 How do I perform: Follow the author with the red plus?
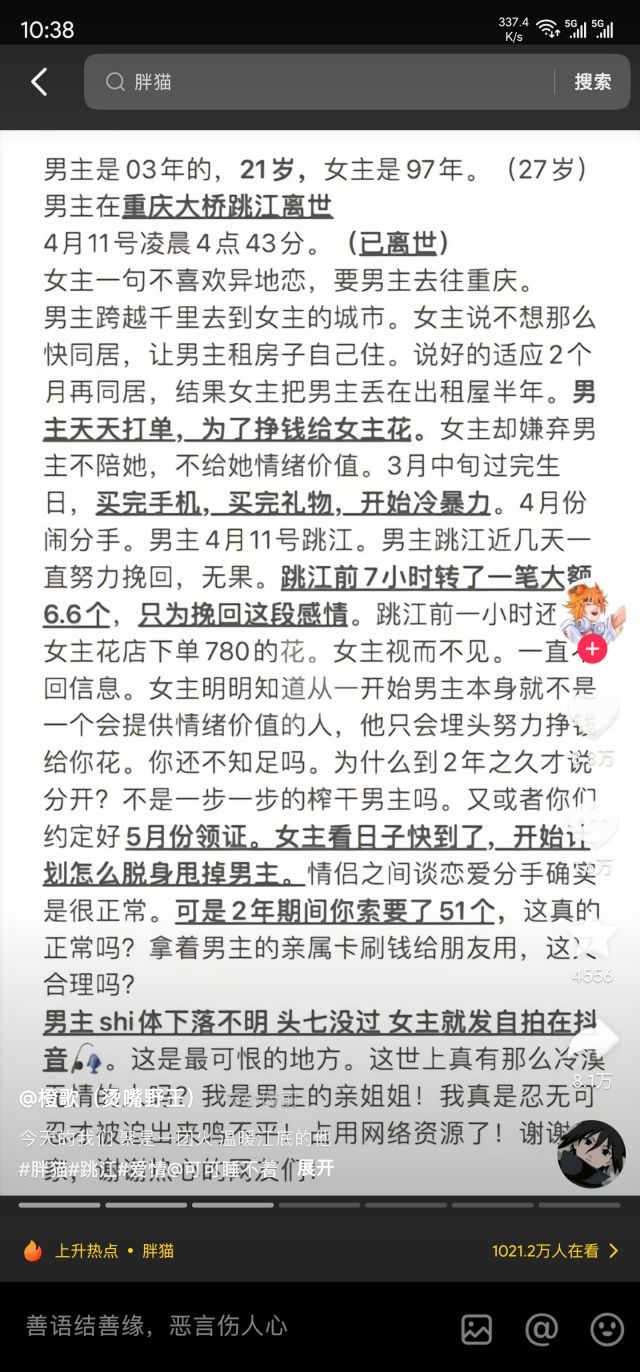point(593,650)
